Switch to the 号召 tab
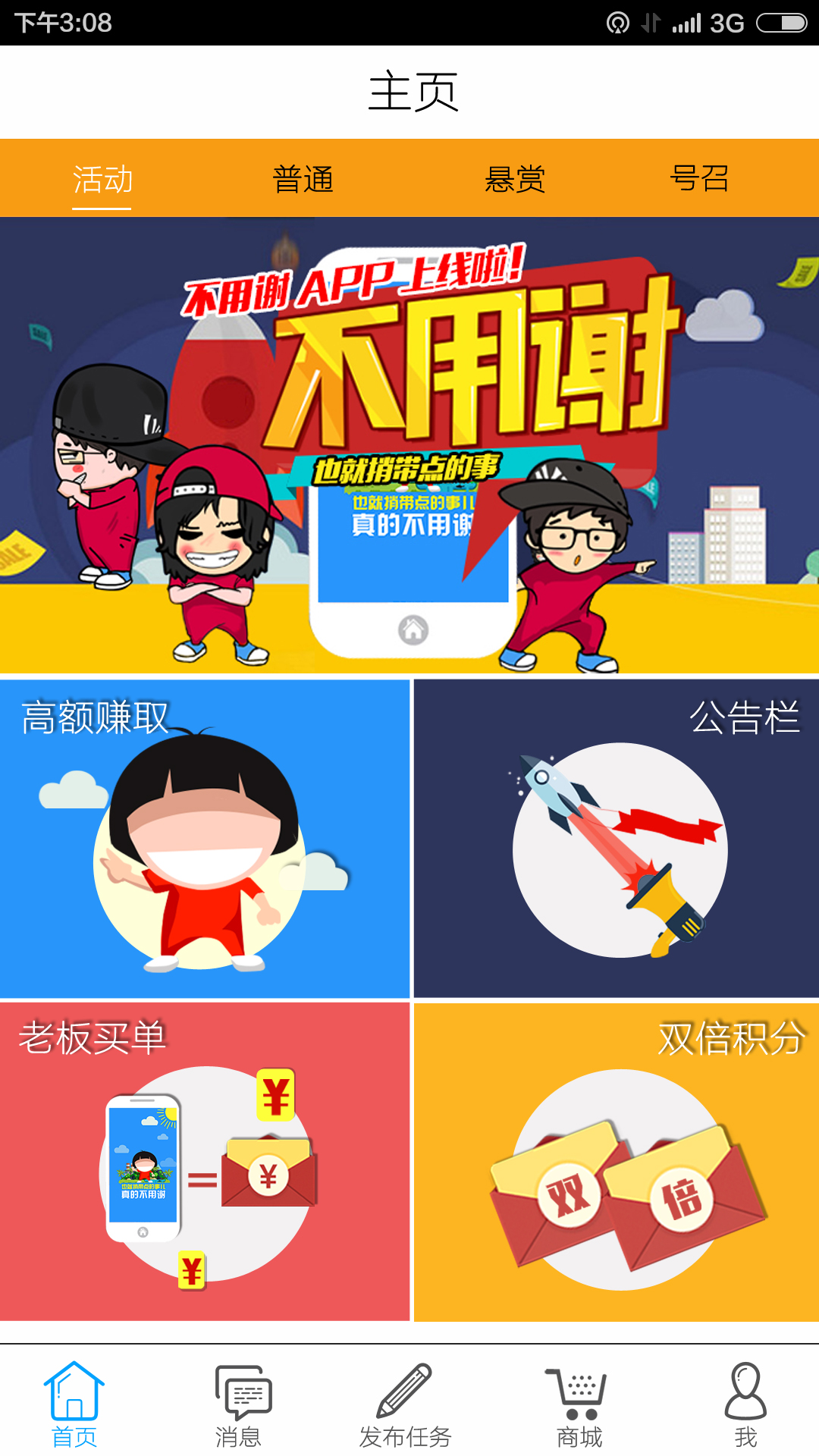This screenshot has height=1456, width=819. [699, 180]
